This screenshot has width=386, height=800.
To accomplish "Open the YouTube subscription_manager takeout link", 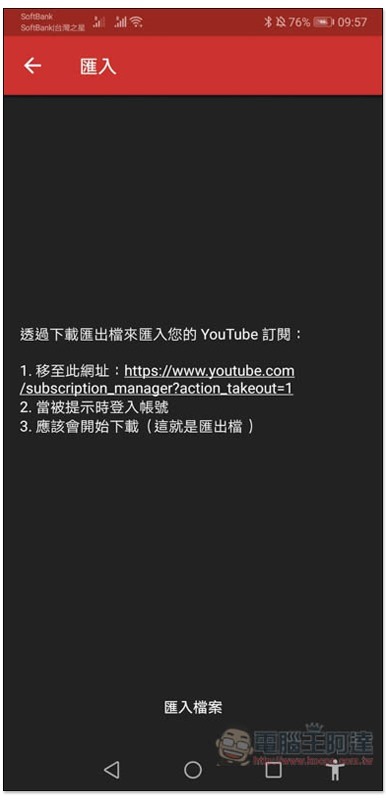I will 157,379.
